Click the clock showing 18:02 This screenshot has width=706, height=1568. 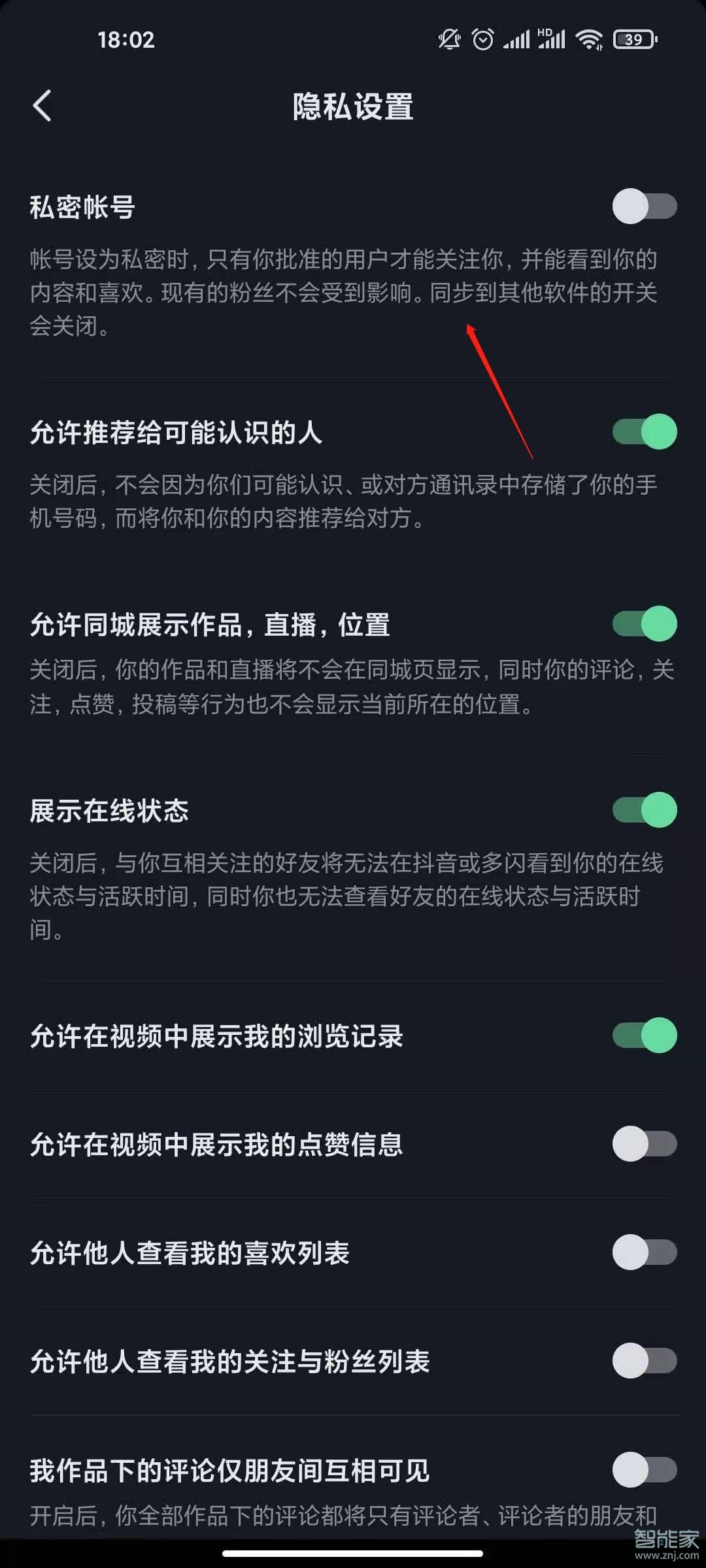(126, 41)
